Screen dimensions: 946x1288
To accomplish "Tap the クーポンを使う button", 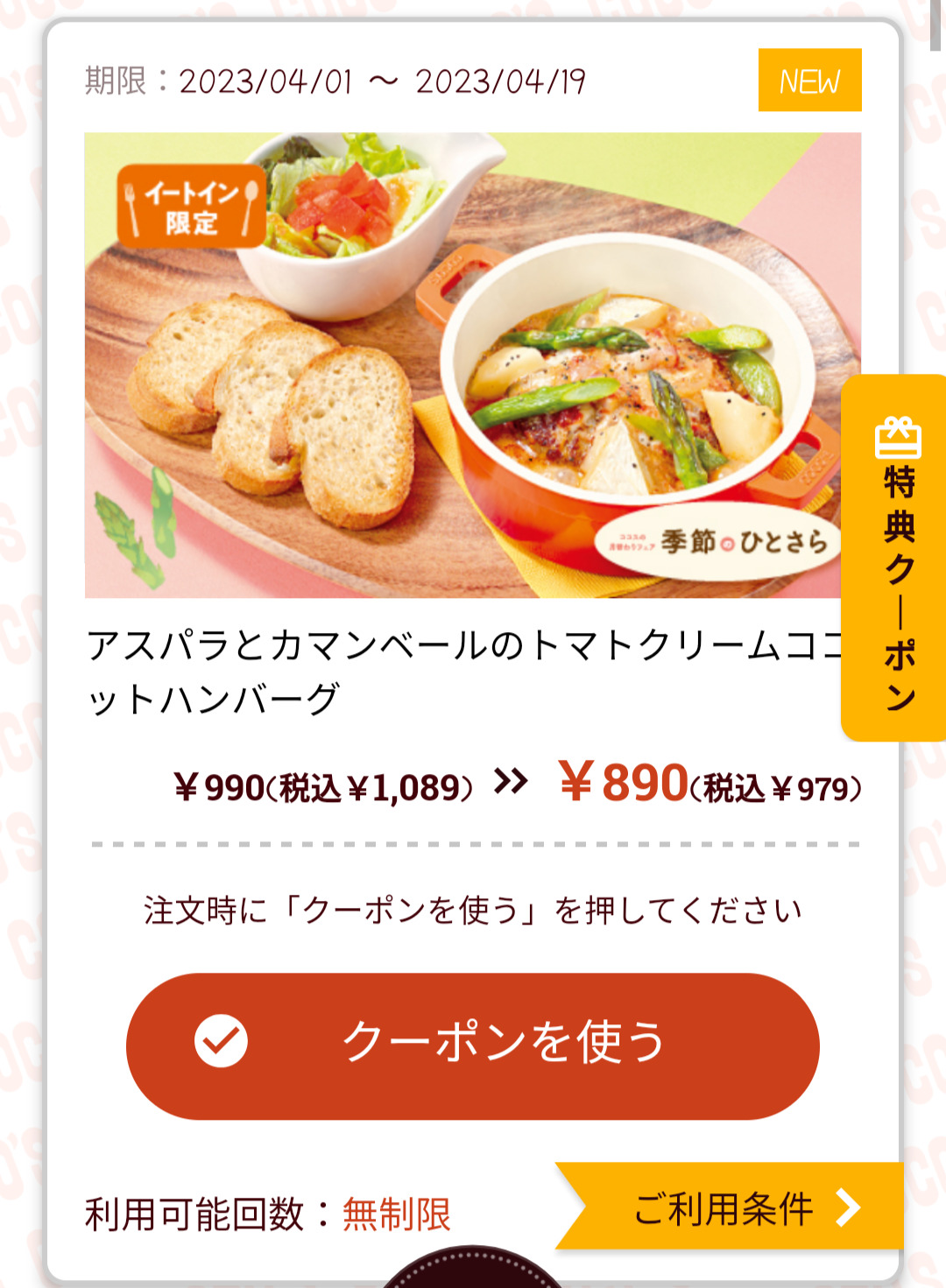I will (473, 1045).
